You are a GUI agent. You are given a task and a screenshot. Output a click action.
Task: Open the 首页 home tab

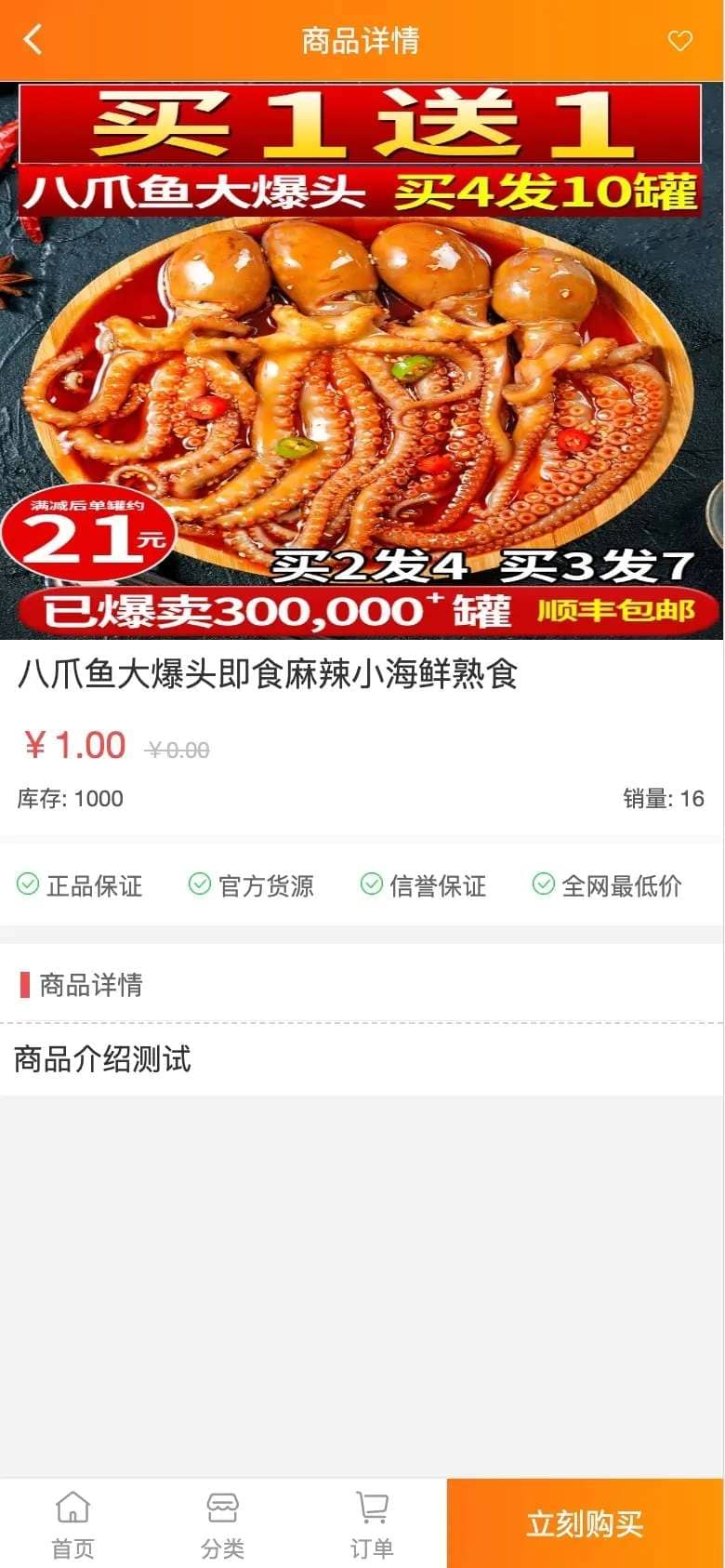point(72,1523)
